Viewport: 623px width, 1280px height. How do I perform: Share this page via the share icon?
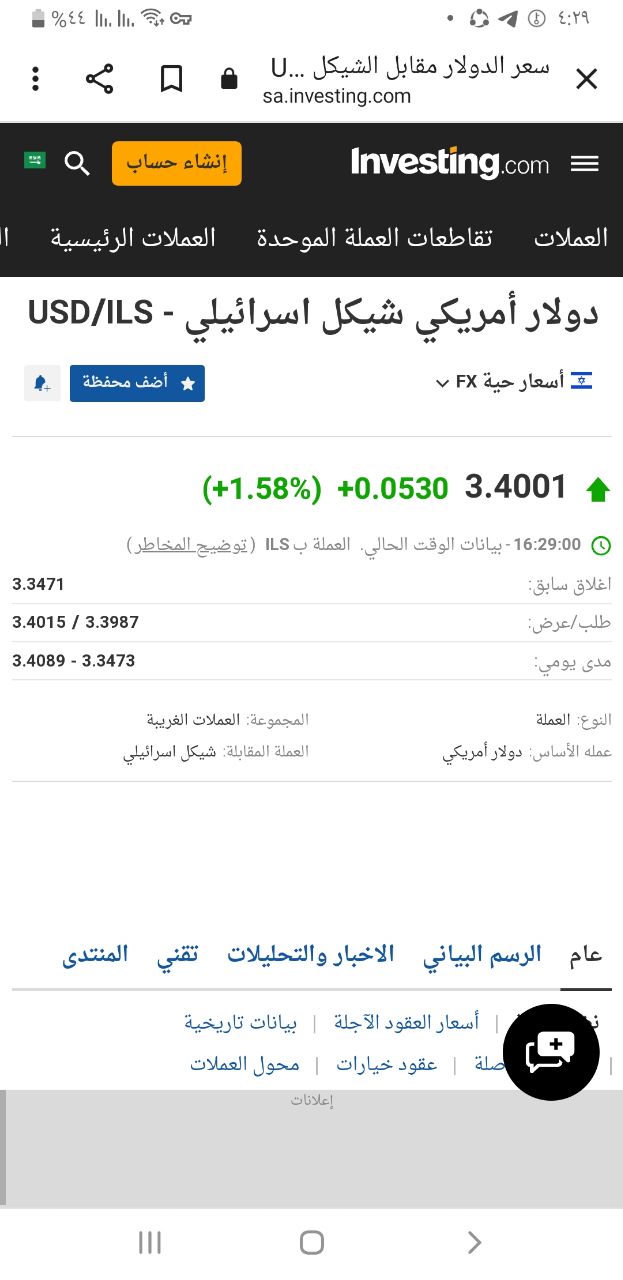(x=99, y=79)
